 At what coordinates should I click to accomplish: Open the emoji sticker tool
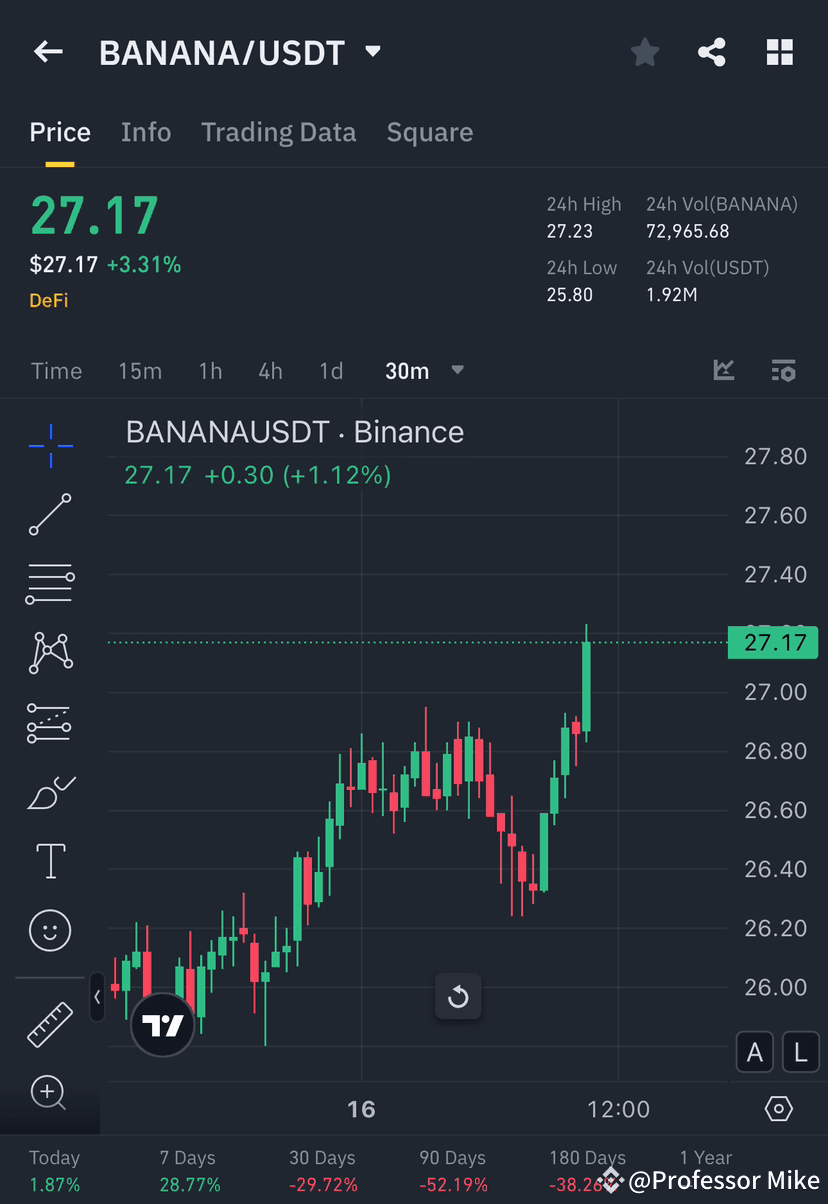[x=49, y=930]
